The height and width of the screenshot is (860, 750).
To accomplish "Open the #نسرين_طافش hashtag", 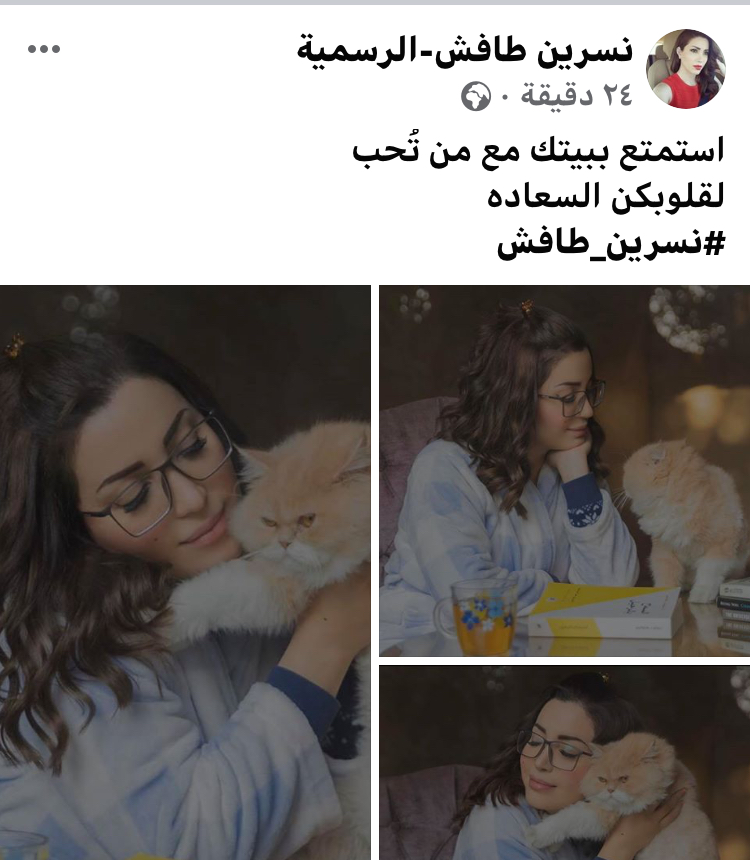I will (610, 244).
